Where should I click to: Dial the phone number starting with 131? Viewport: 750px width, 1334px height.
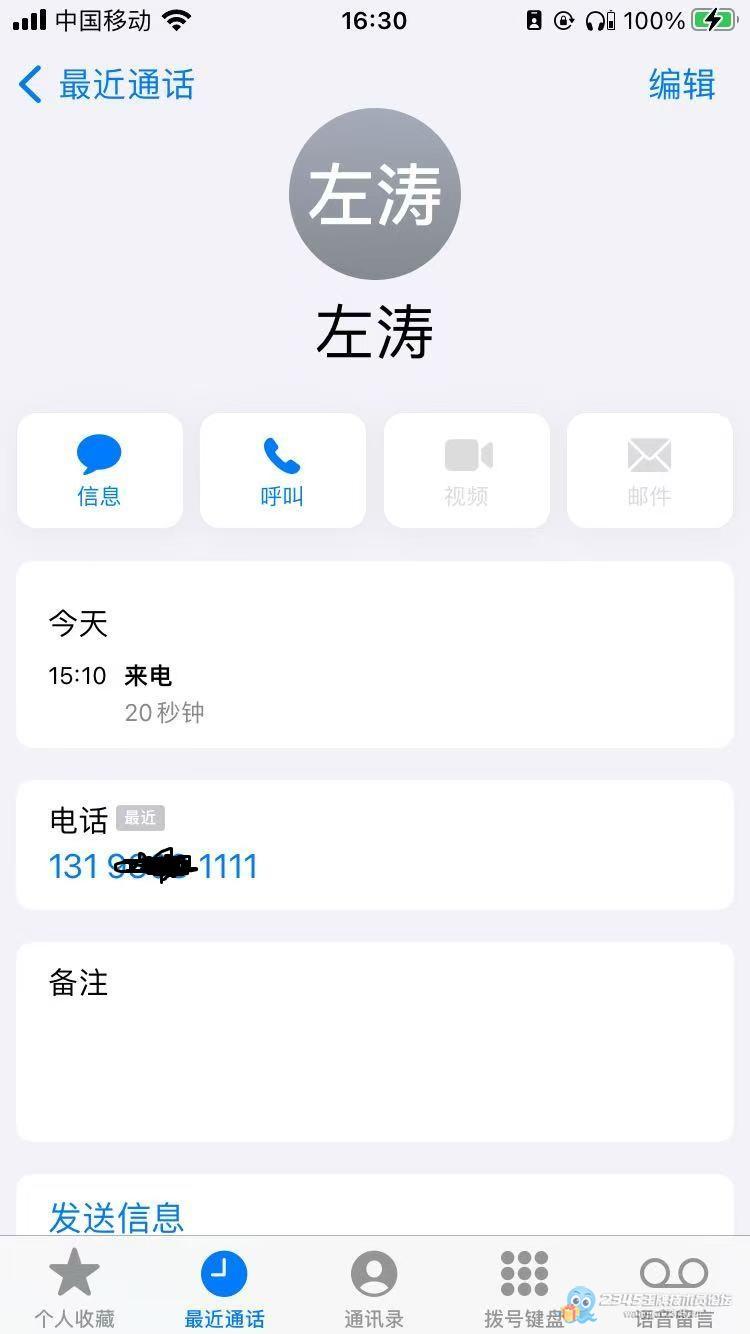point(153,866)
